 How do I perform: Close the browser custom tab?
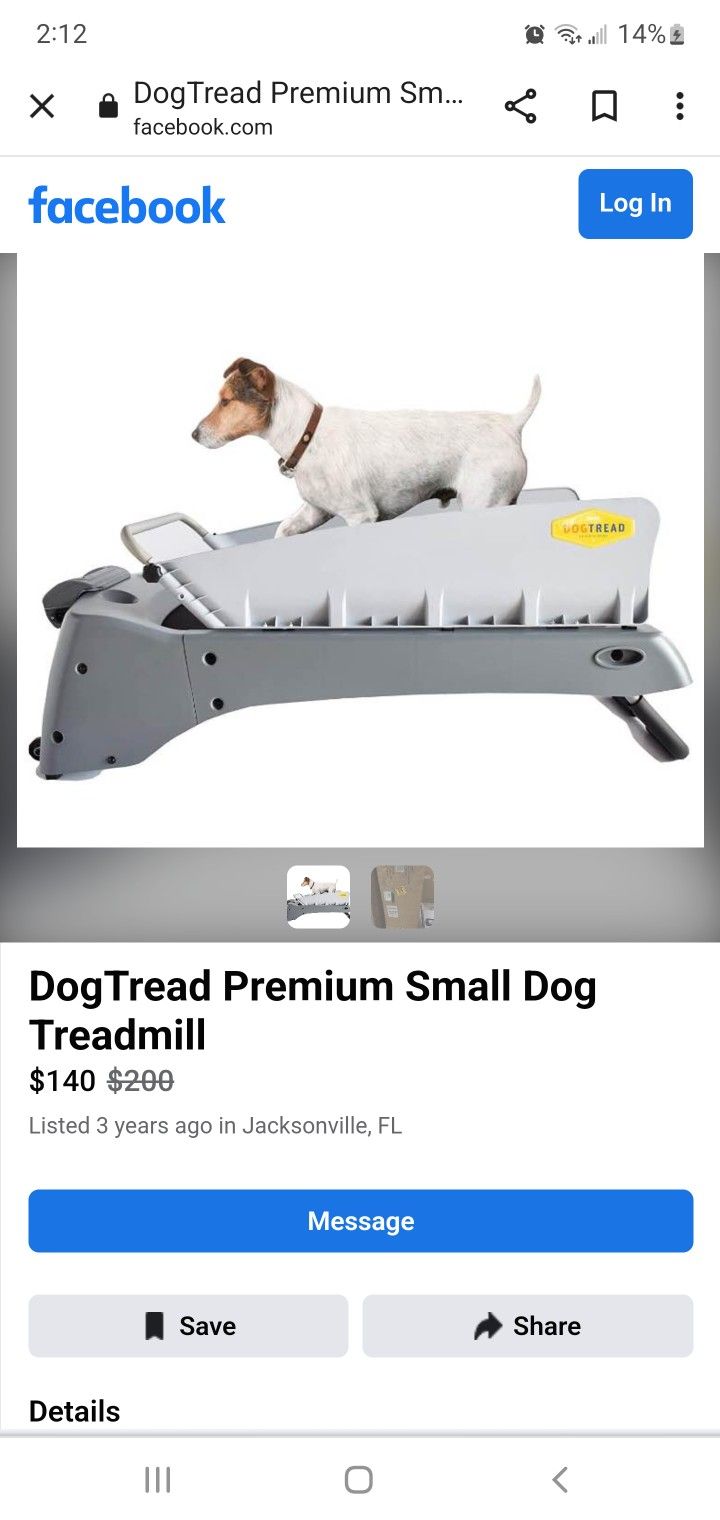pyautogui.click(x=42, y=106)
